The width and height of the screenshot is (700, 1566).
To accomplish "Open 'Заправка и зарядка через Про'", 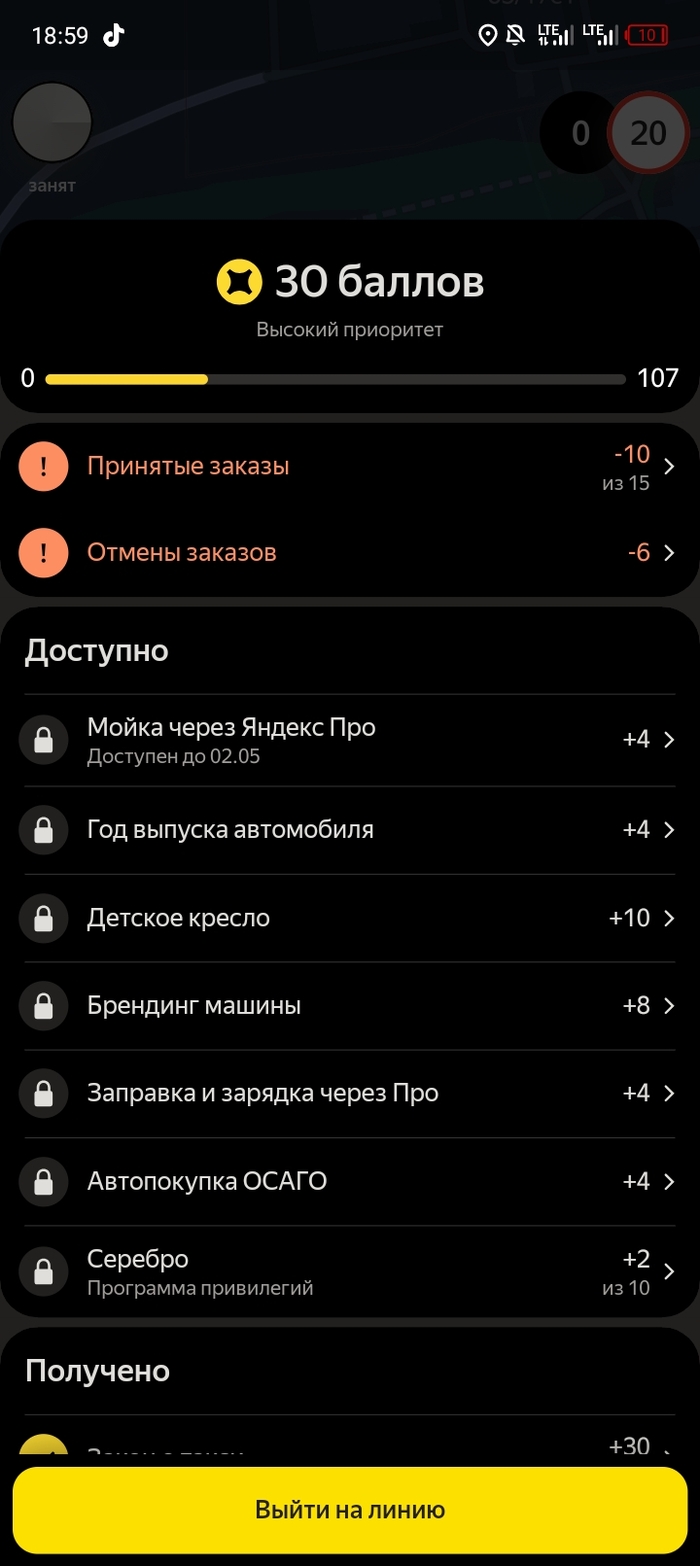I will (x=349, y=1094).
